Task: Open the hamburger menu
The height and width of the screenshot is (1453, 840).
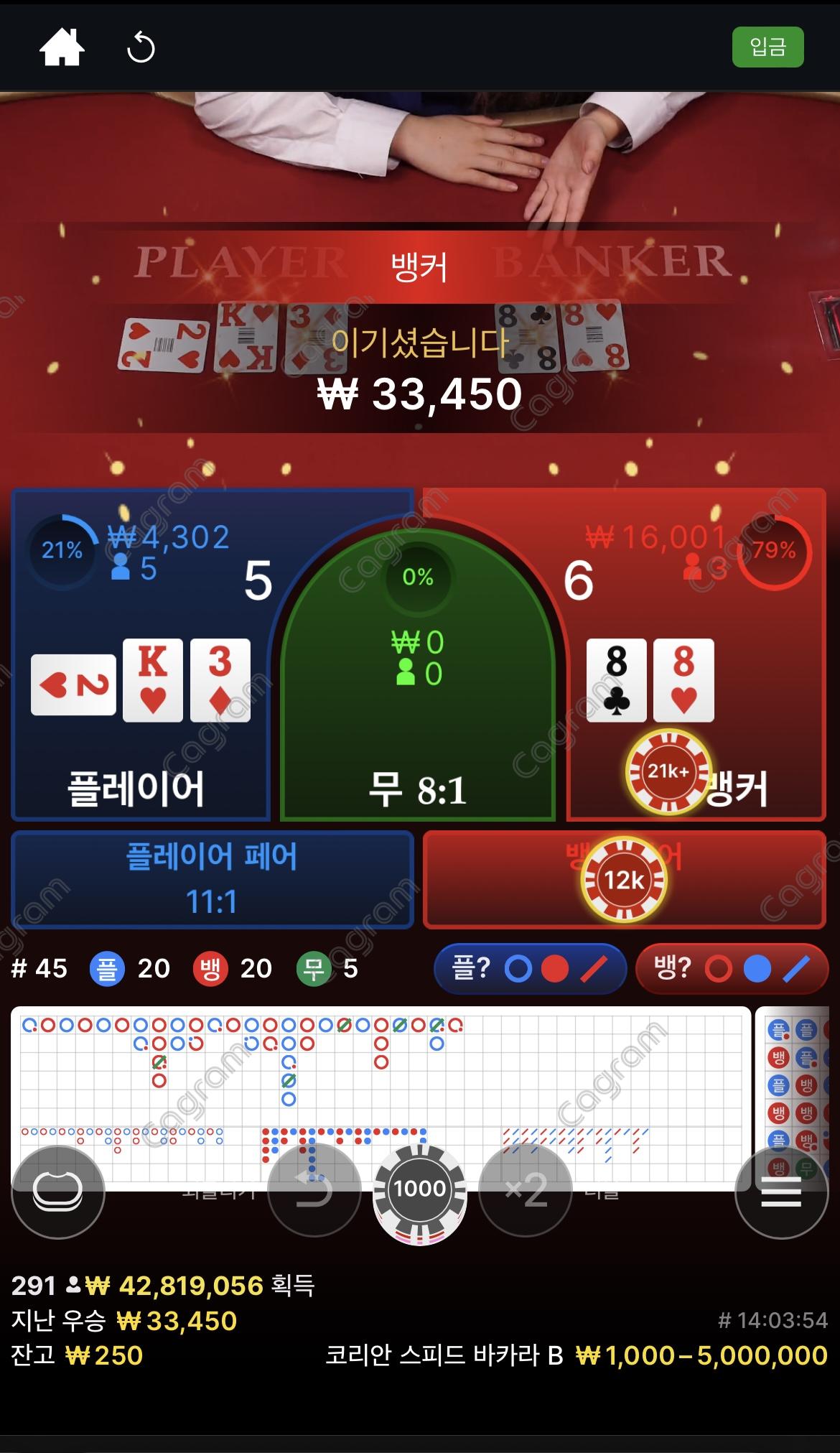Action: pos(781,1192)
